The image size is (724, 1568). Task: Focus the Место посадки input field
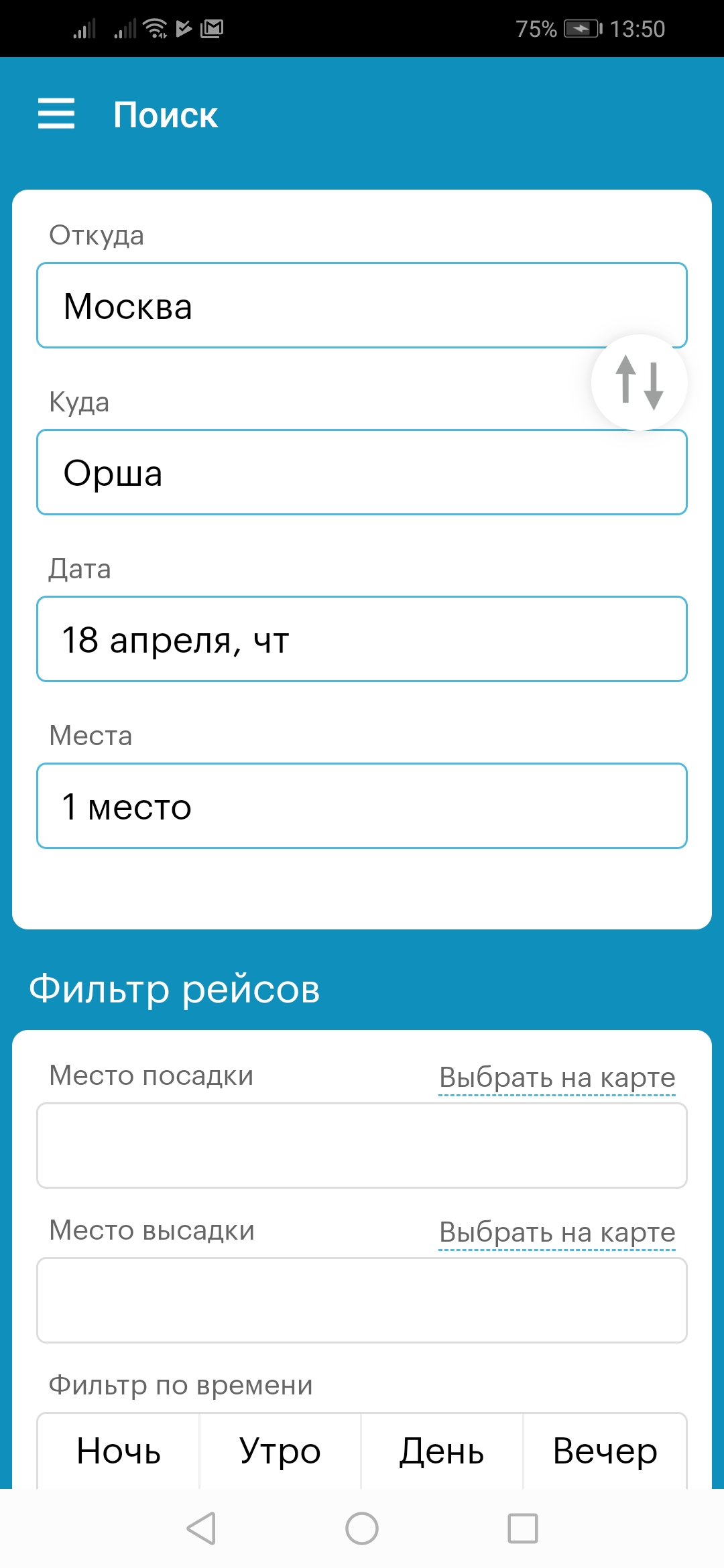(x=362, y=1146)
